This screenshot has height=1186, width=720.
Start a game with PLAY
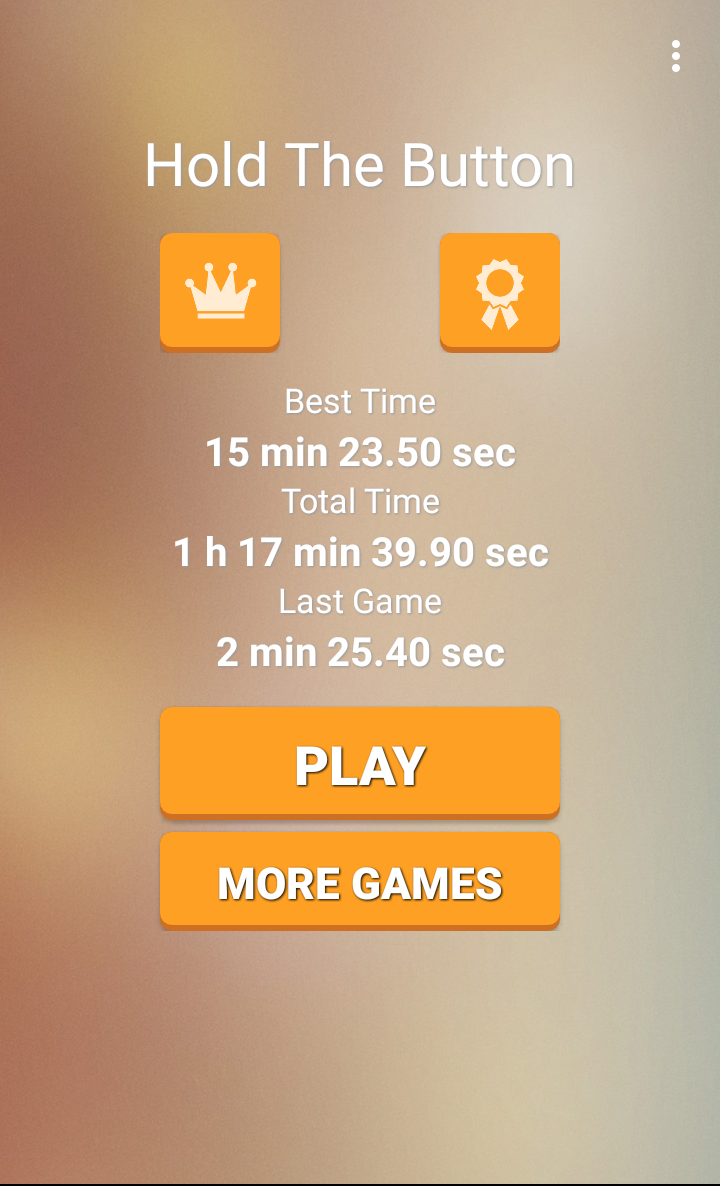click(360, 763)
